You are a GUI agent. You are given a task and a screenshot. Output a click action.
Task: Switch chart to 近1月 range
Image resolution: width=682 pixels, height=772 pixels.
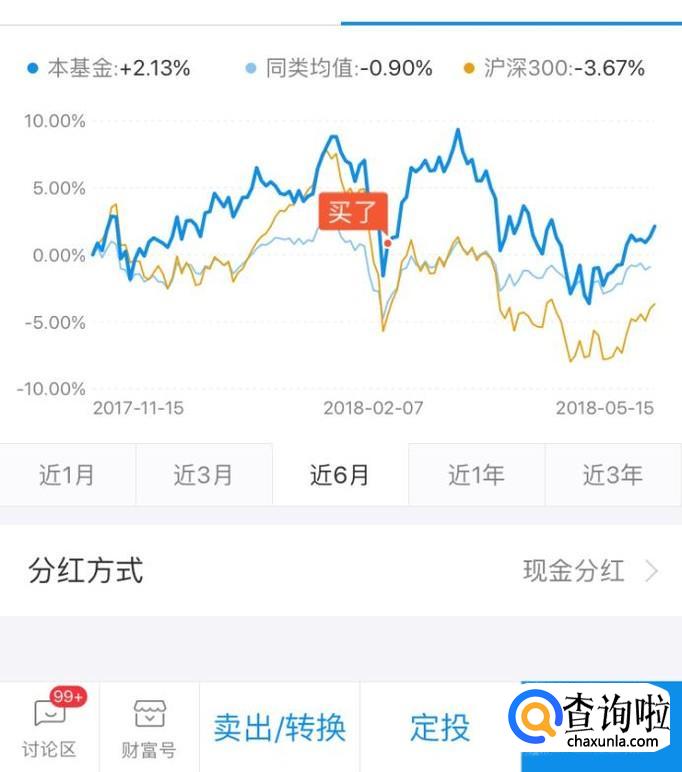tap(67, 475)
